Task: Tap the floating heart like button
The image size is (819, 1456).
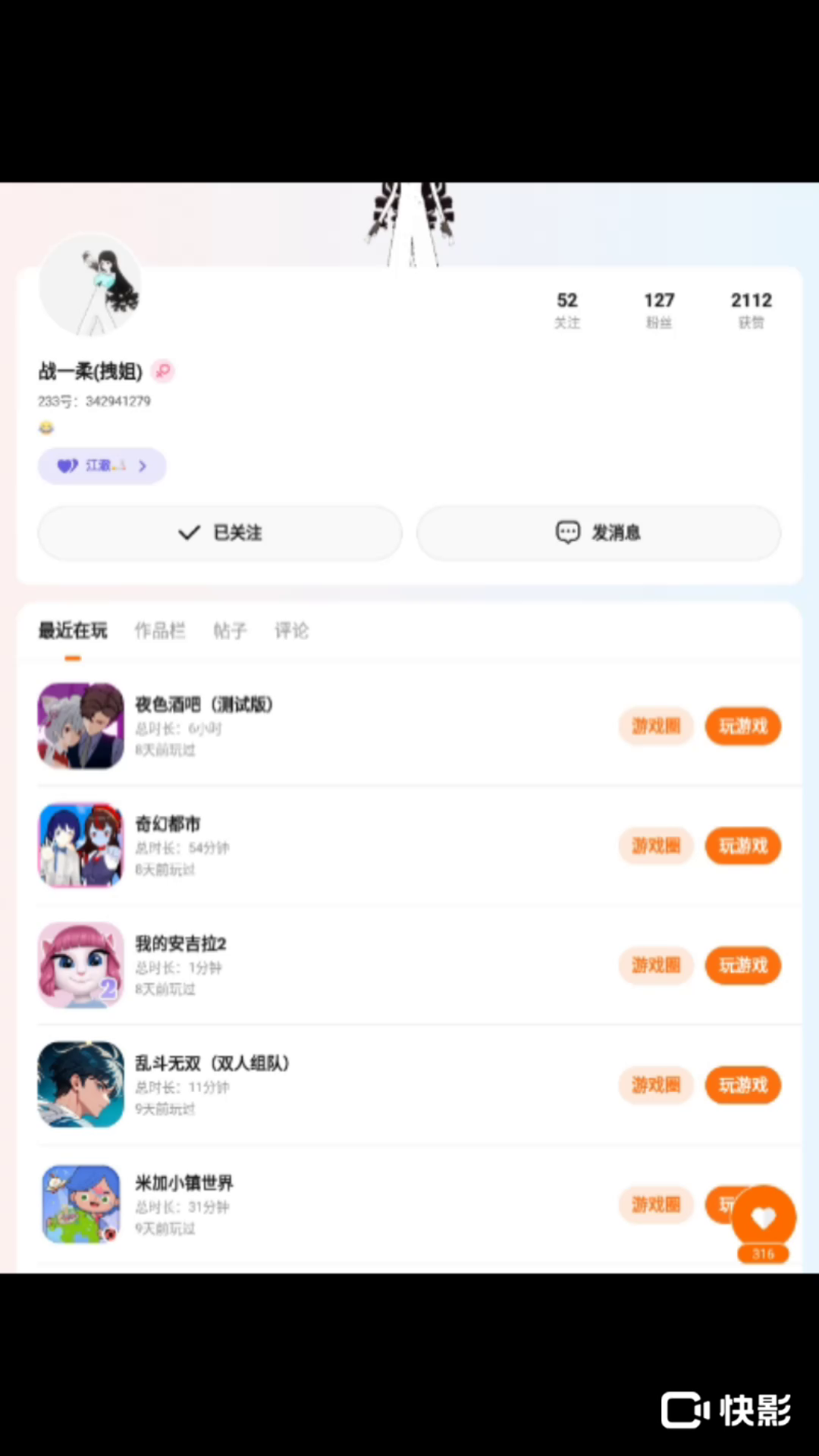Action: click(763, 1218)
